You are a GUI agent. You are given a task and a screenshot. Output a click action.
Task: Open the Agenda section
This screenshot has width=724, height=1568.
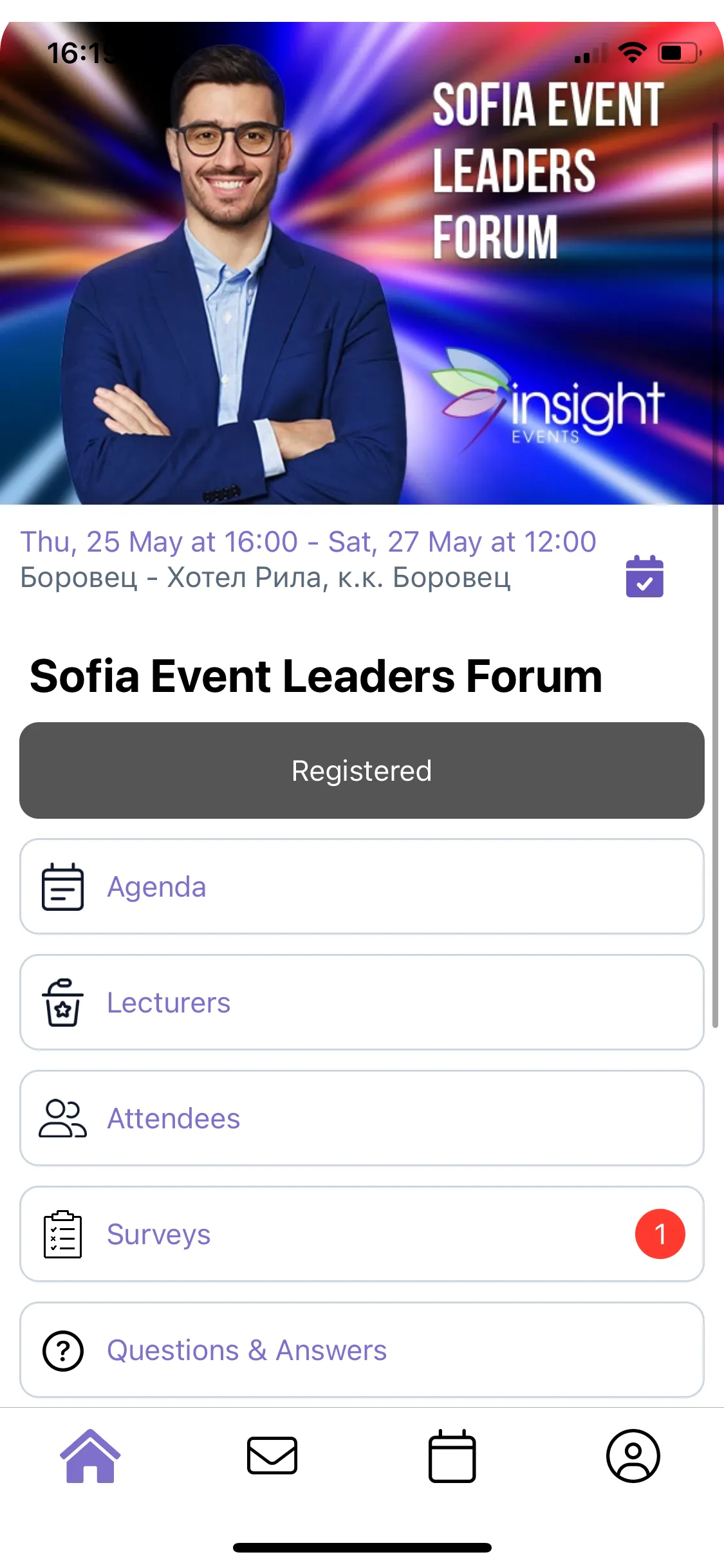(362, 886)
